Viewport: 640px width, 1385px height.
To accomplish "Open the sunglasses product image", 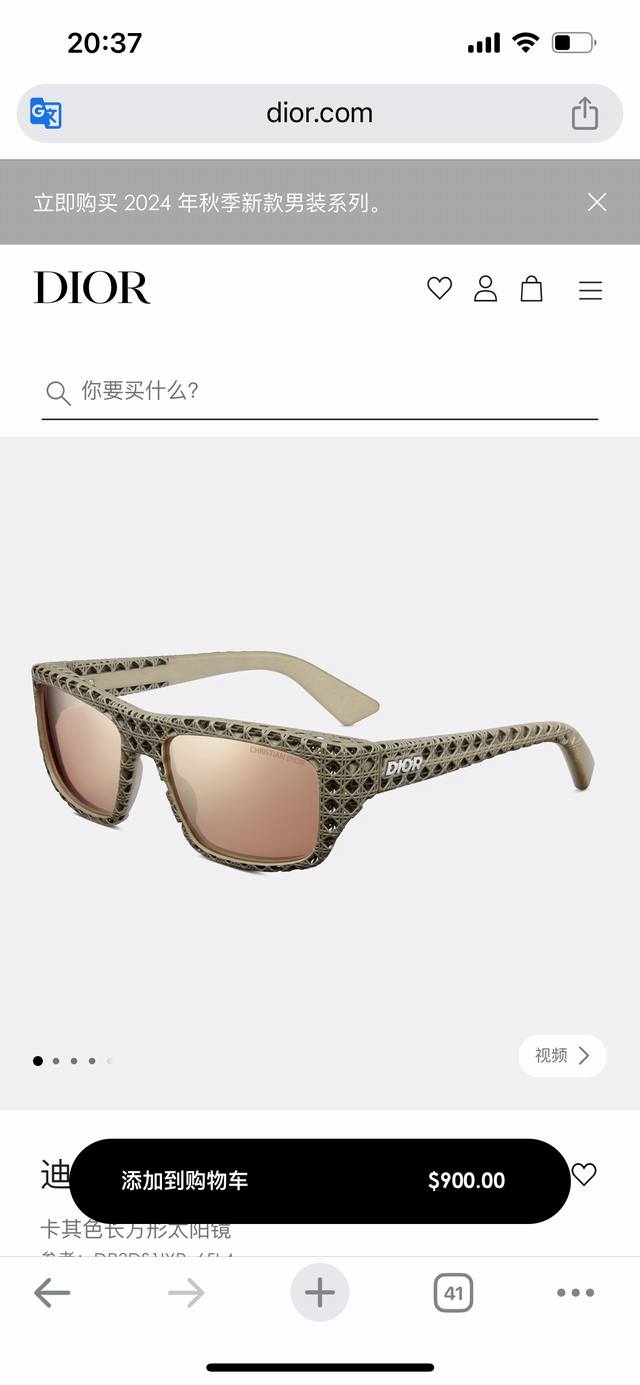I will click(x=312, y=760).
